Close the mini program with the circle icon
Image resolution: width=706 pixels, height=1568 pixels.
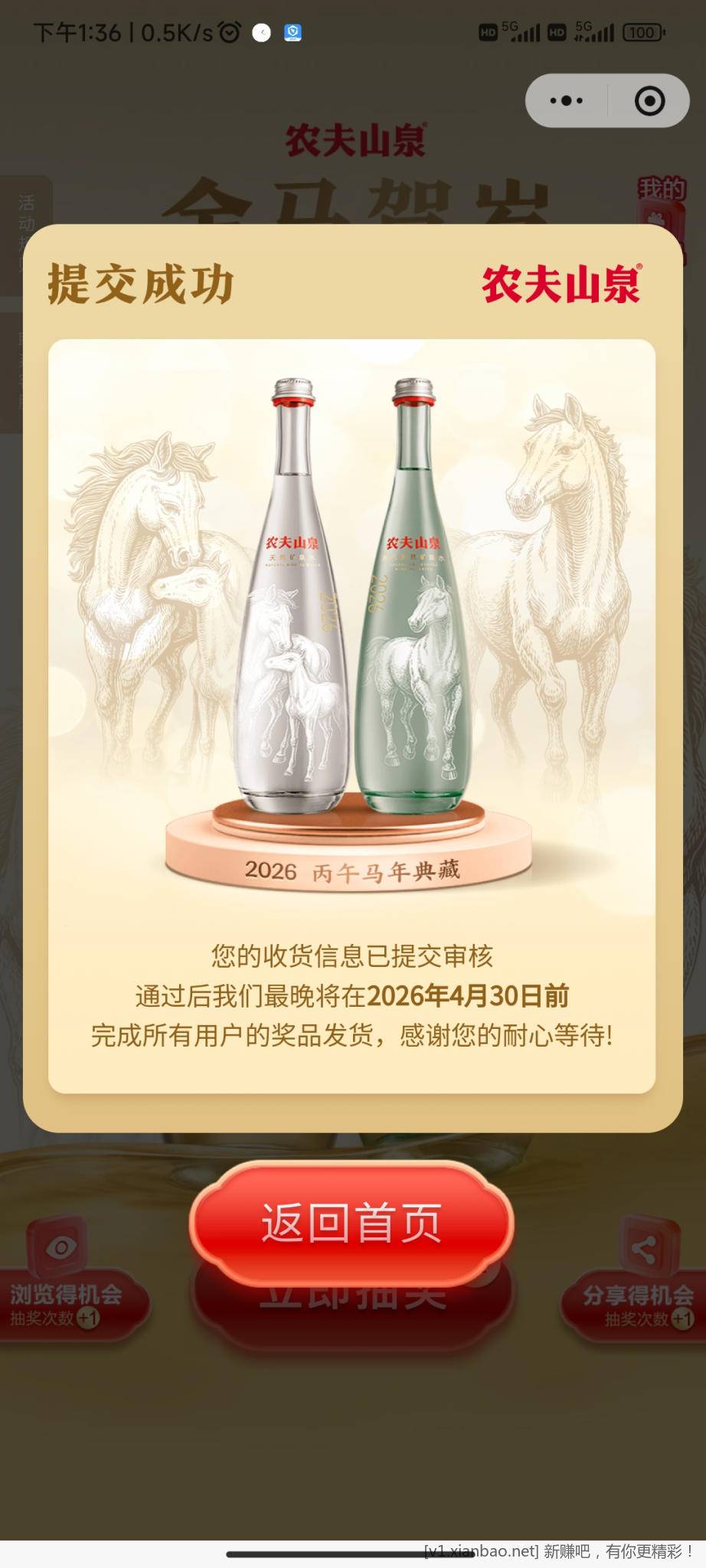tap(649, 100)
